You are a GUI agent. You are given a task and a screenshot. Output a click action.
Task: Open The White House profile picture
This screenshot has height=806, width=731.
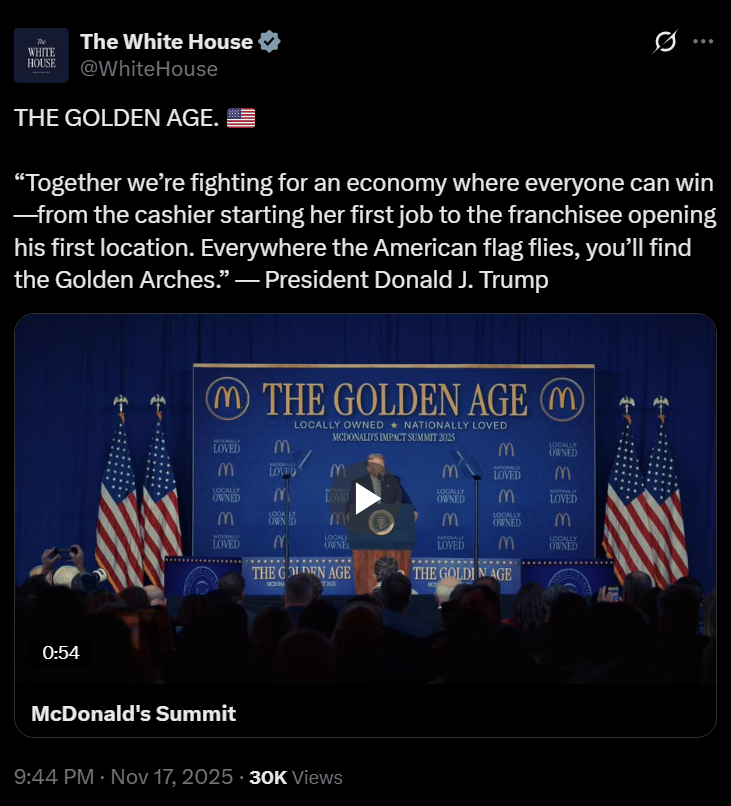click(42, 55)
